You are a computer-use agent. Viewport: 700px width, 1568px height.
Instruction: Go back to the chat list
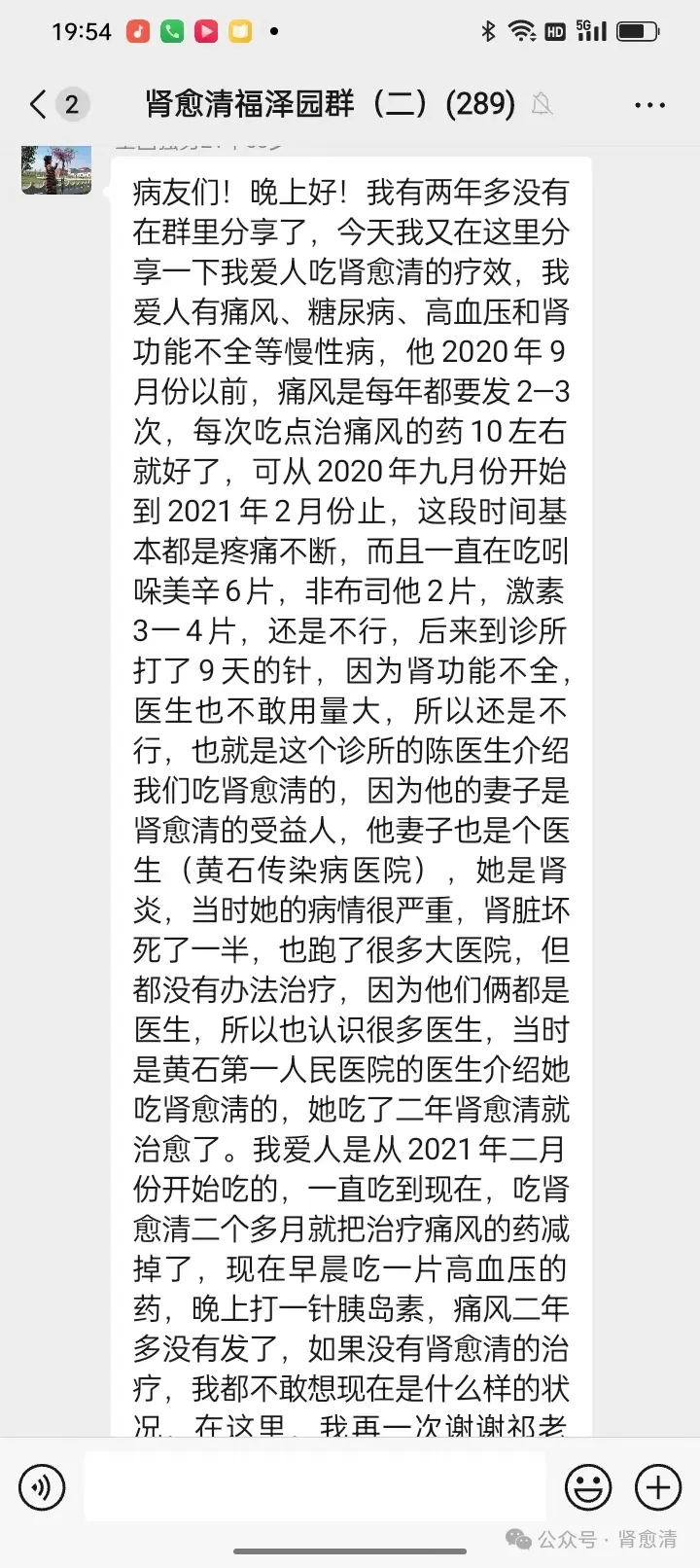tap(39, 104)
